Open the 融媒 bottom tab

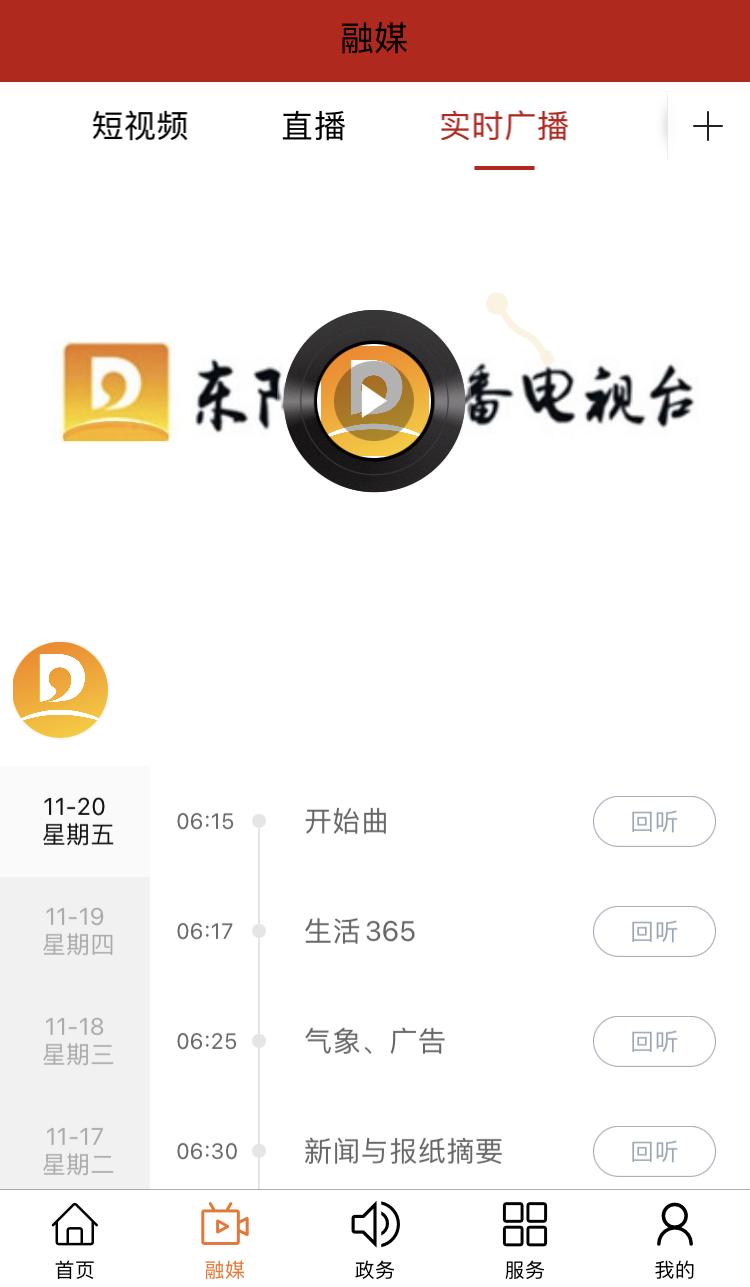[x=225, y=1240]
